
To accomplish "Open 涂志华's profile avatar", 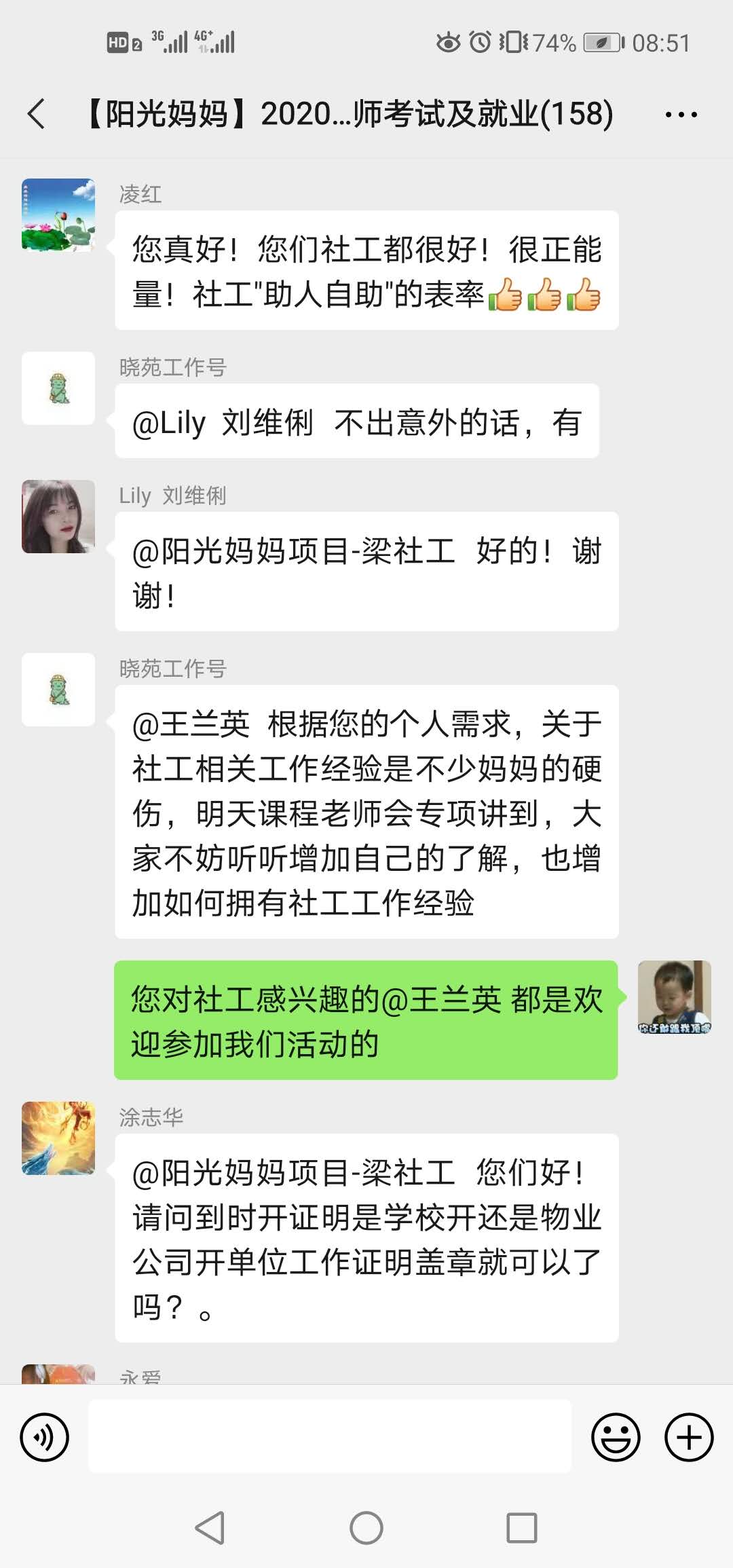I will (58, 1138).
